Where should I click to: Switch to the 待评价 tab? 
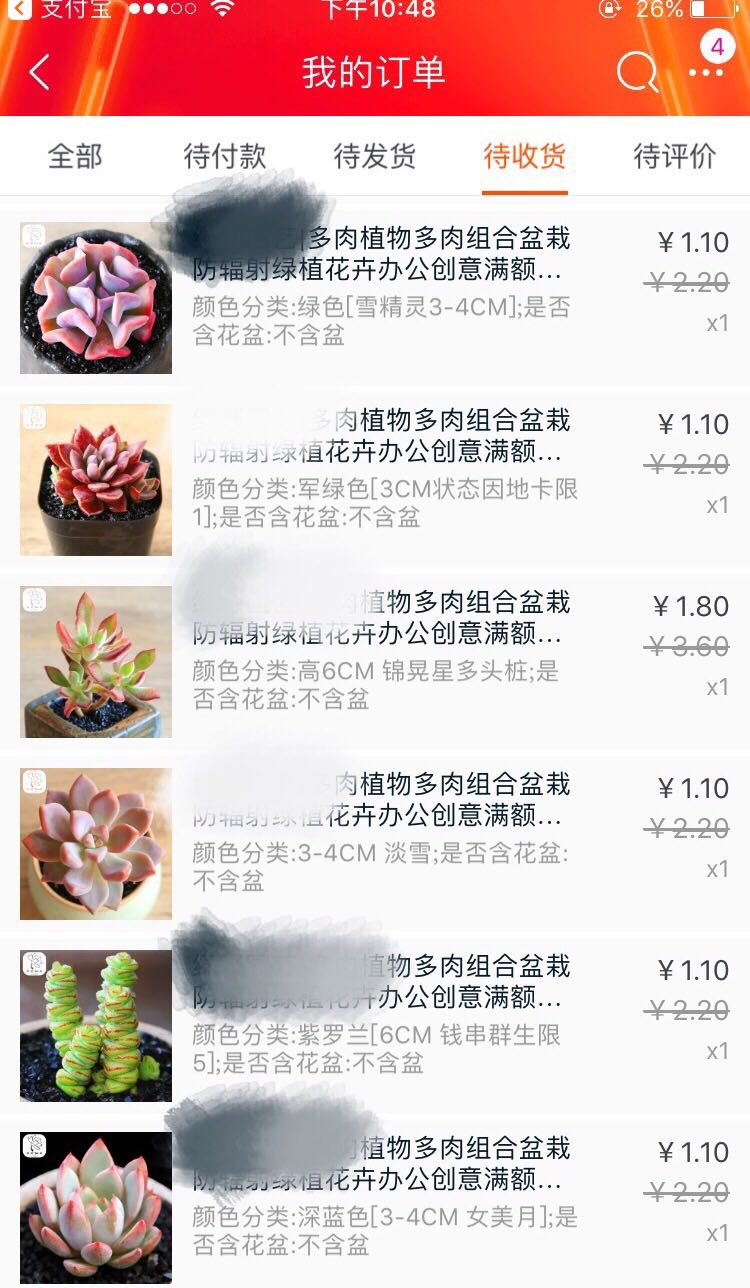click(x=675, y=157)
